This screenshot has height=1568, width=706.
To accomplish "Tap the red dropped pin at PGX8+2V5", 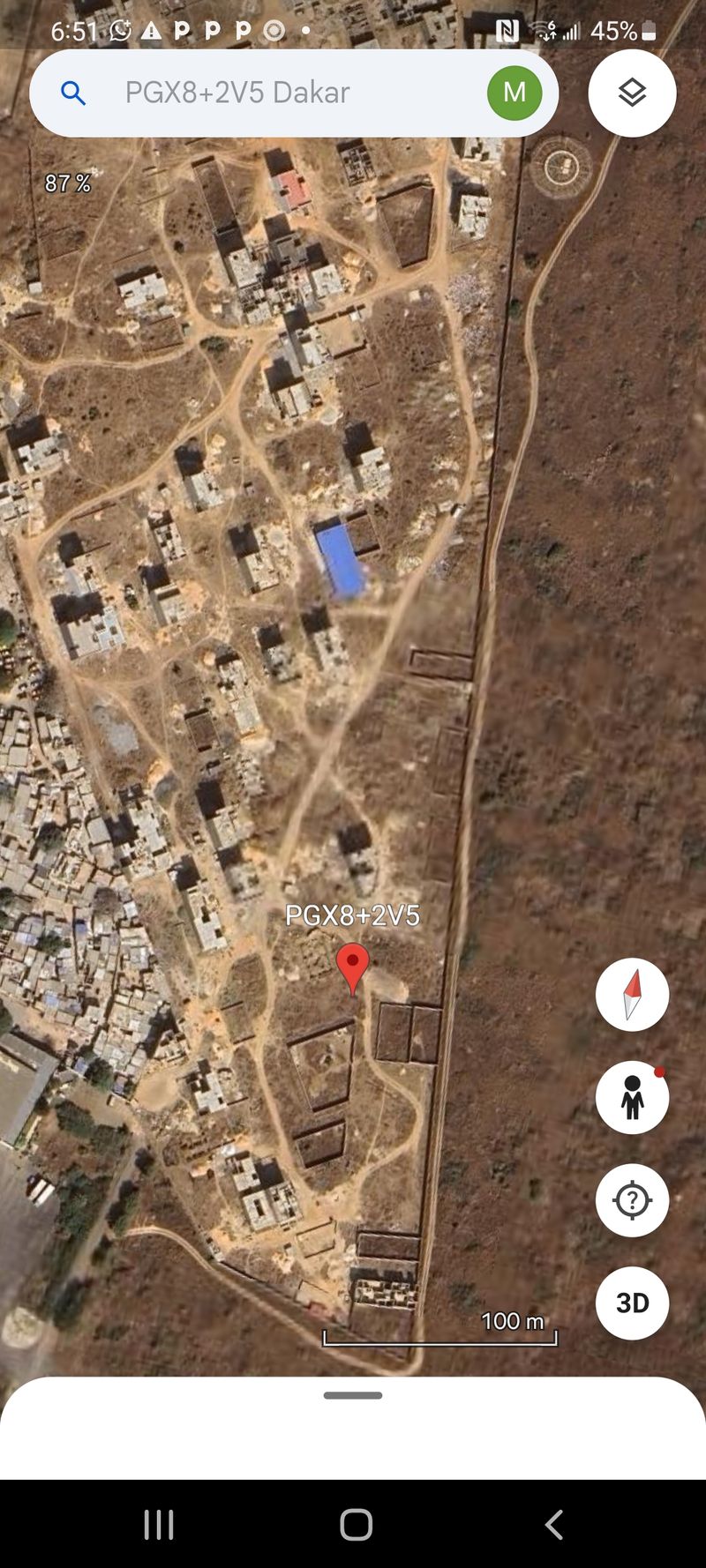I will 353,968.
